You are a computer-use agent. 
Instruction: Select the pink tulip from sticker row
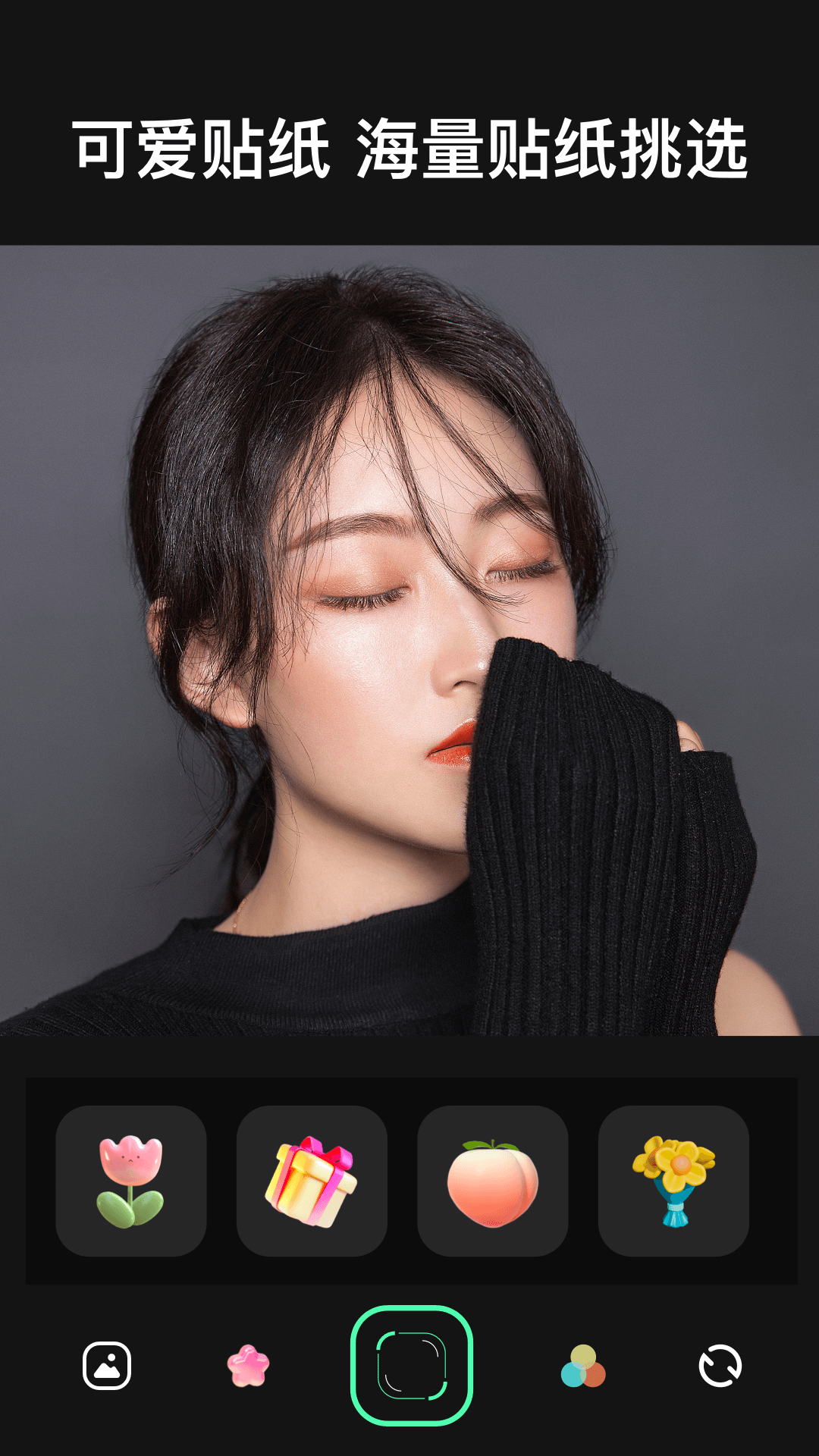(x=132, y=1179)
